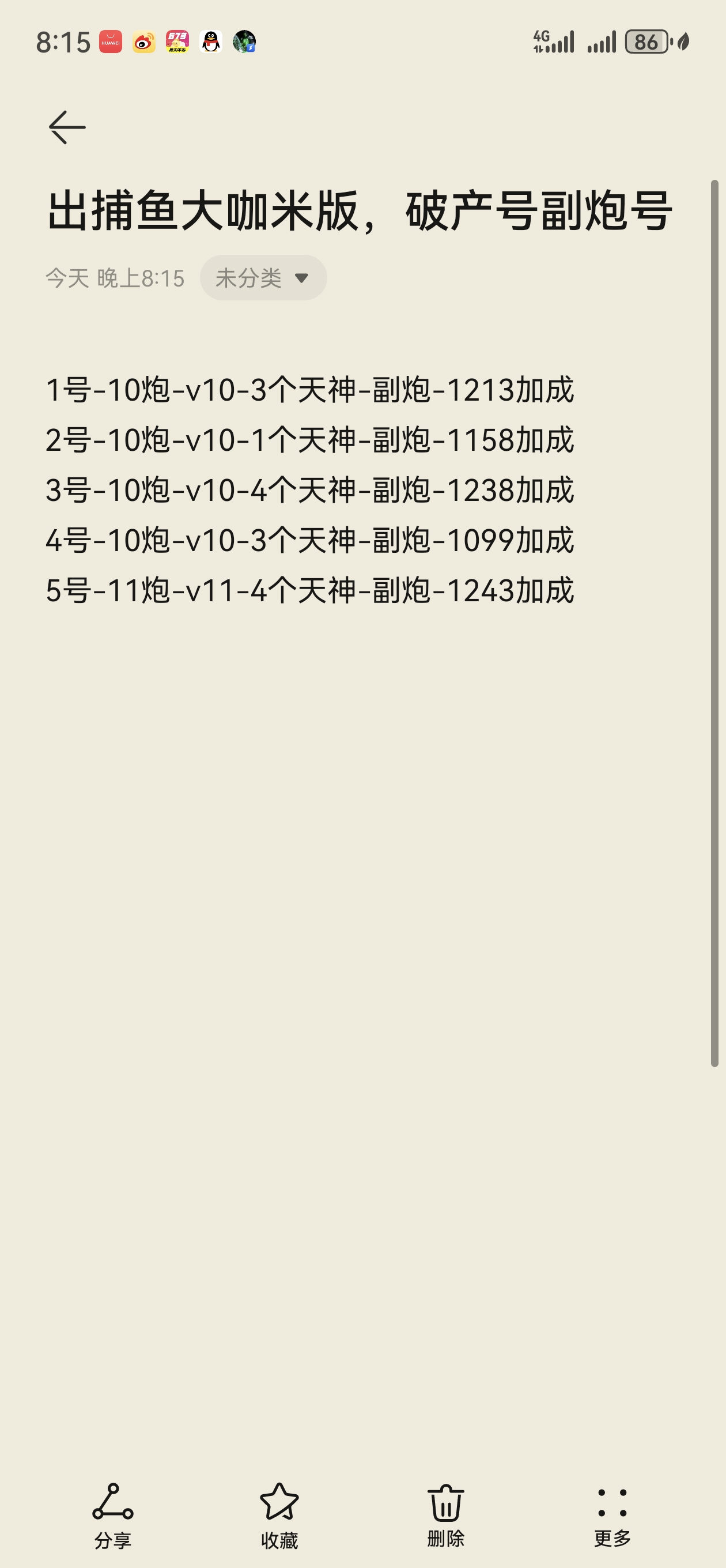Add note to favorites with 收藏
The image size is (726, 1568).
click(x=279, y=1516)
